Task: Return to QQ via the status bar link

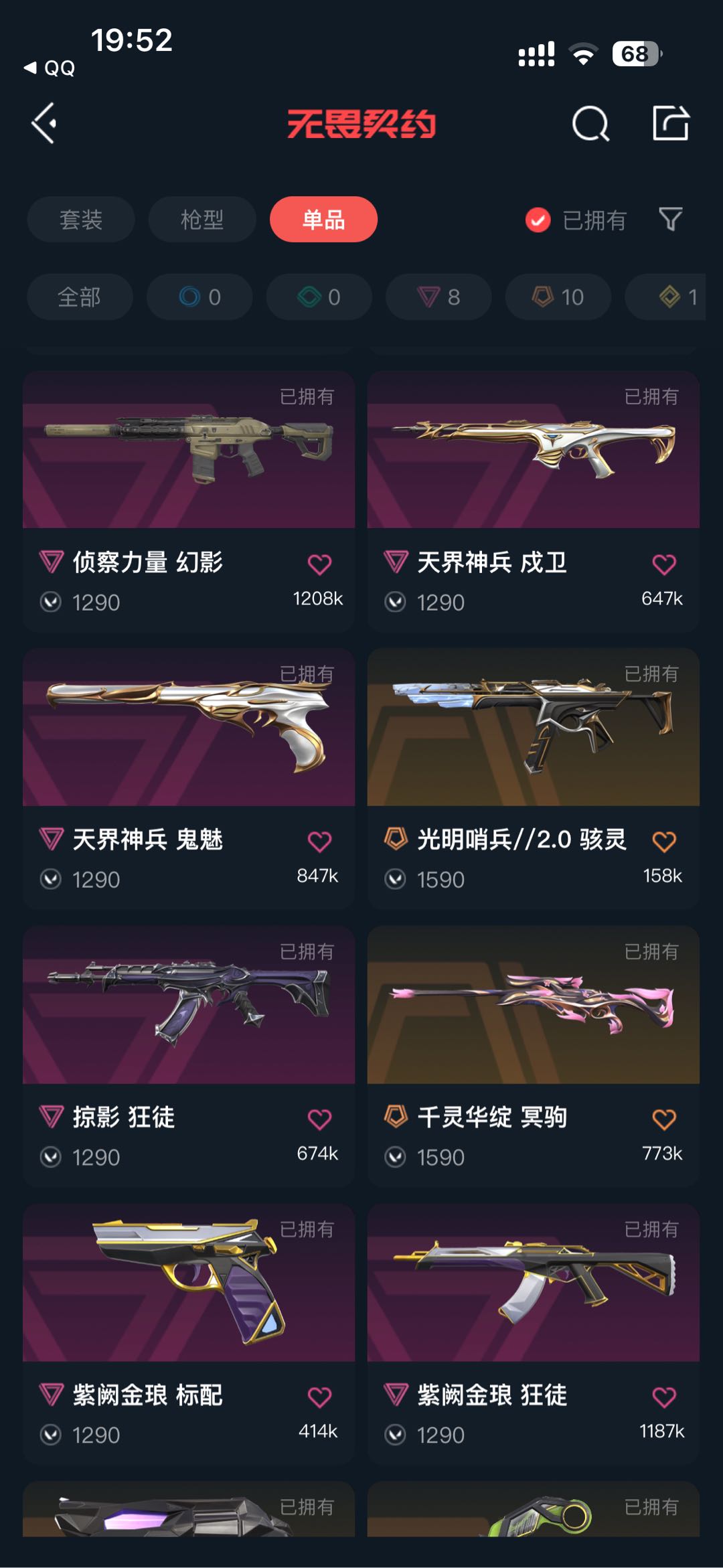Action: click(50, 68)
